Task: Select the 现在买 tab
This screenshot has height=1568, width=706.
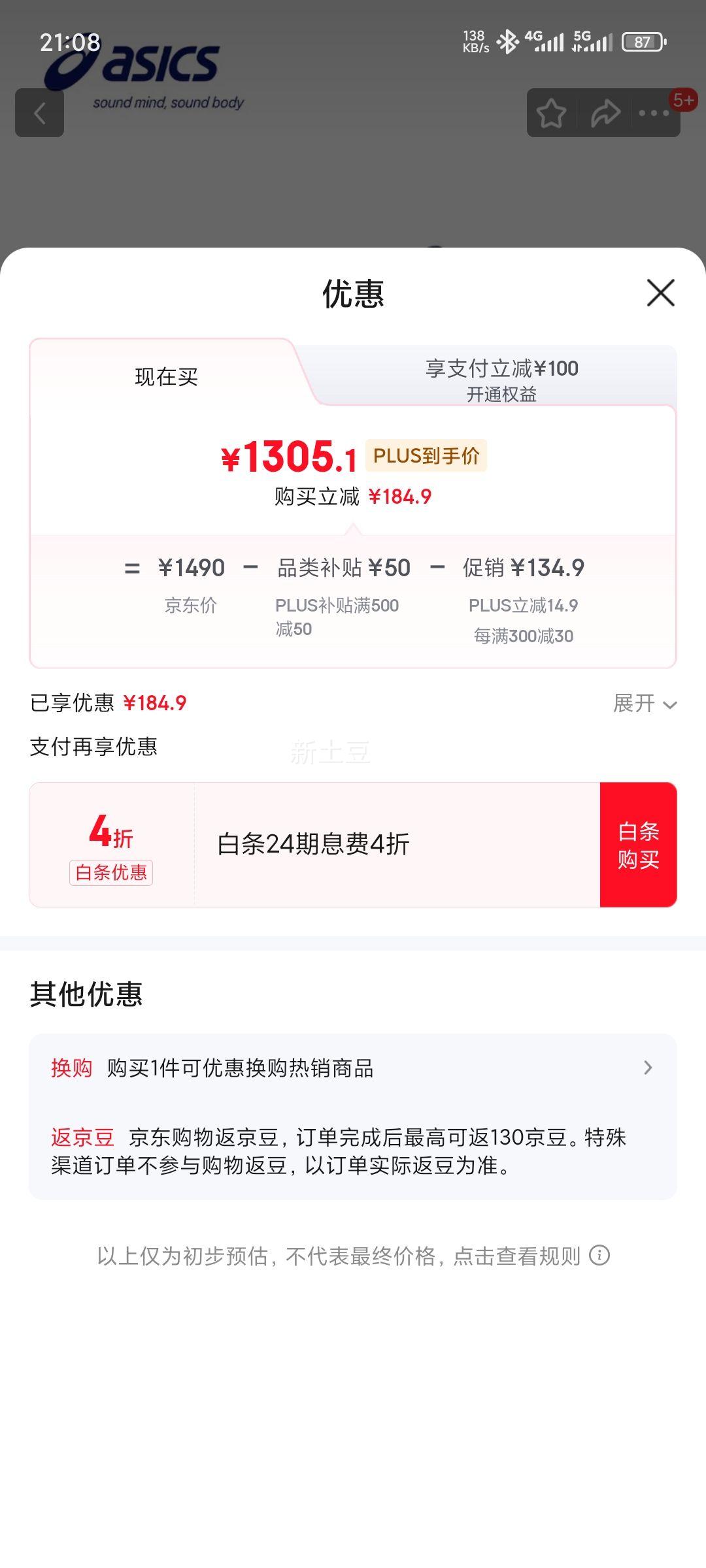Action: tap(166, 376)
